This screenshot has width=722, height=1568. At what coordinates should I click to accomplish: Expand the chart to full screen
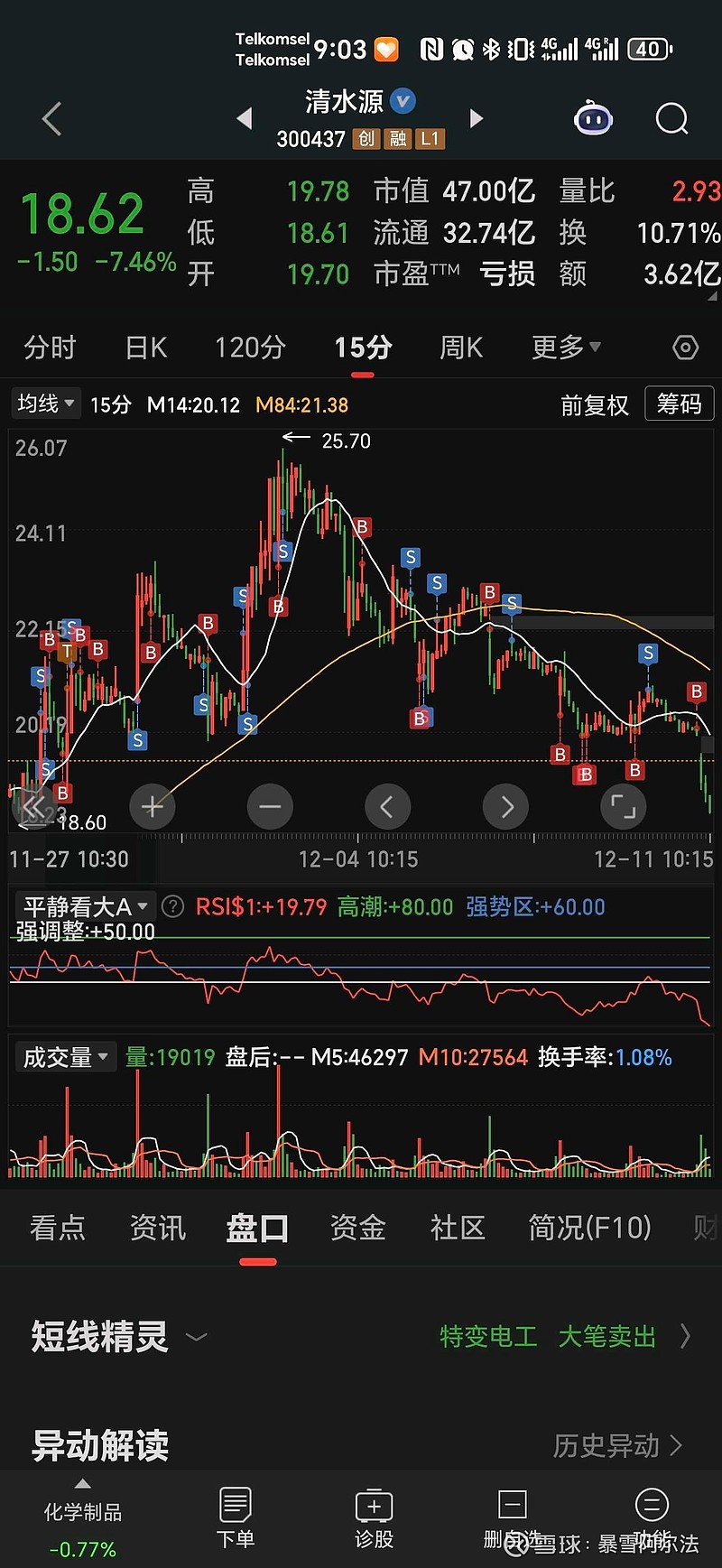tap(624, 806)
